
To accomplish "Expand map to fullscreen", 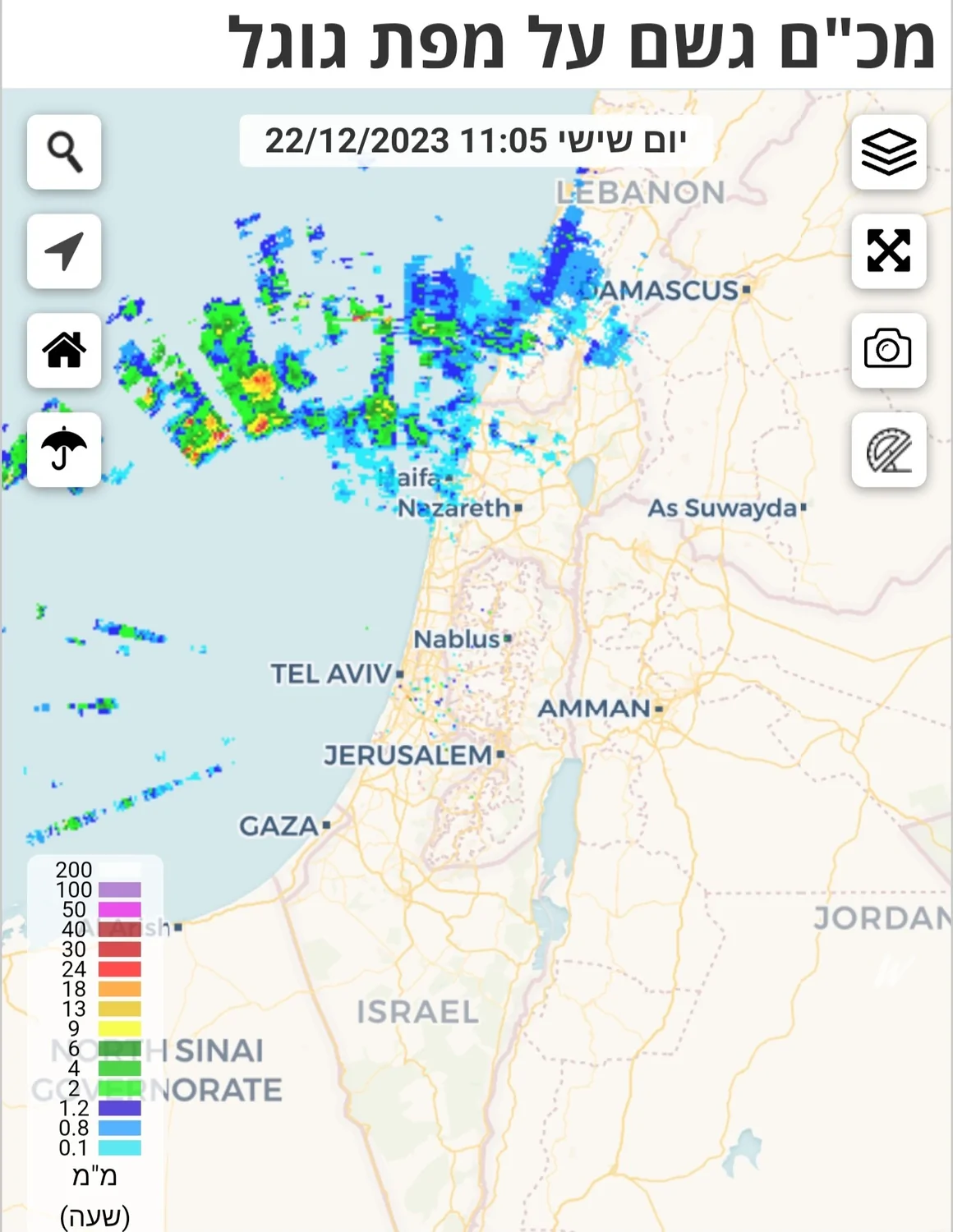I will click(x=889, y=251).
